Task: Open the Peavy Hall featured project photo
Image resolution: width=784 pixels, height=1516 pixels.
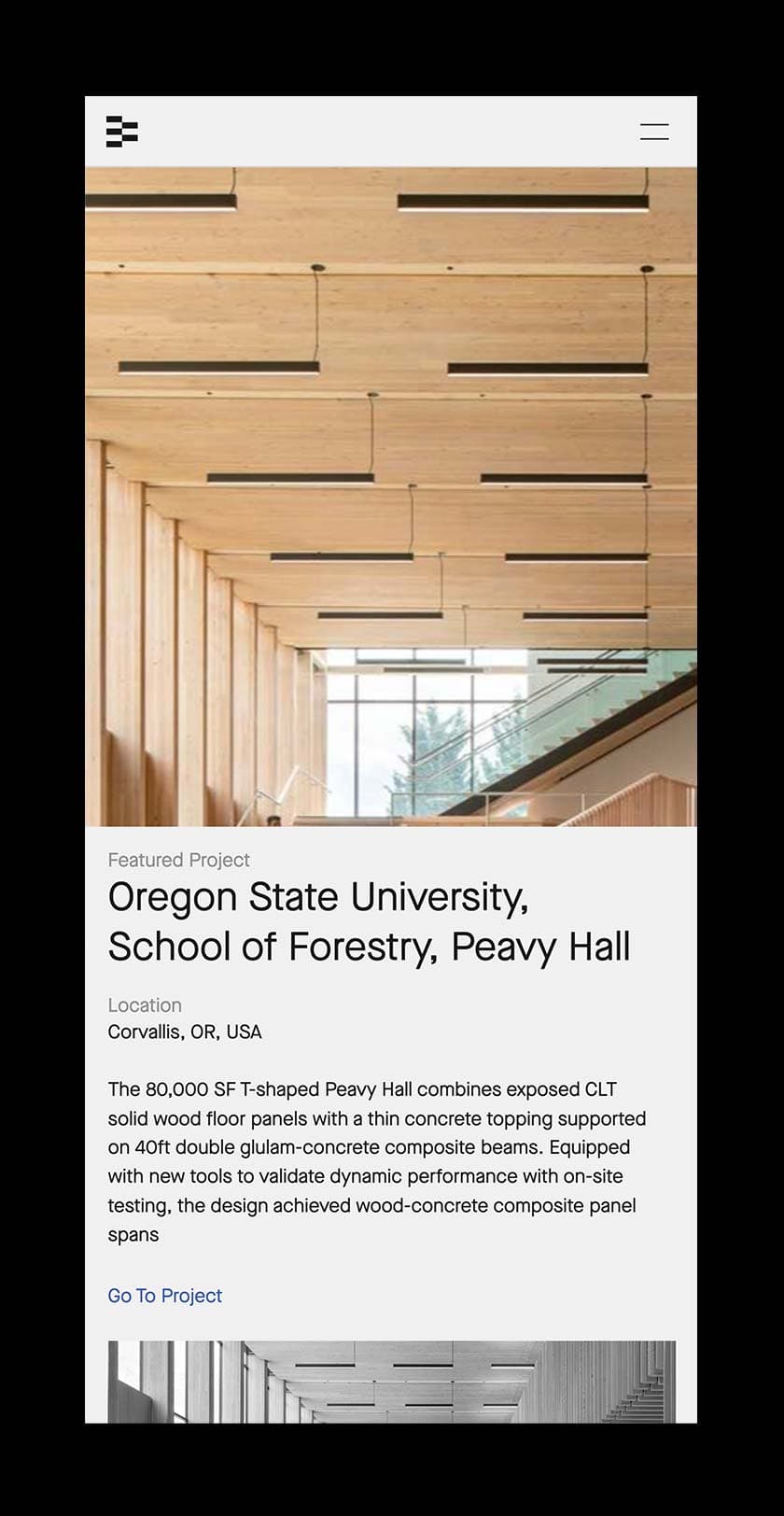Action: (x=391, y=497)
